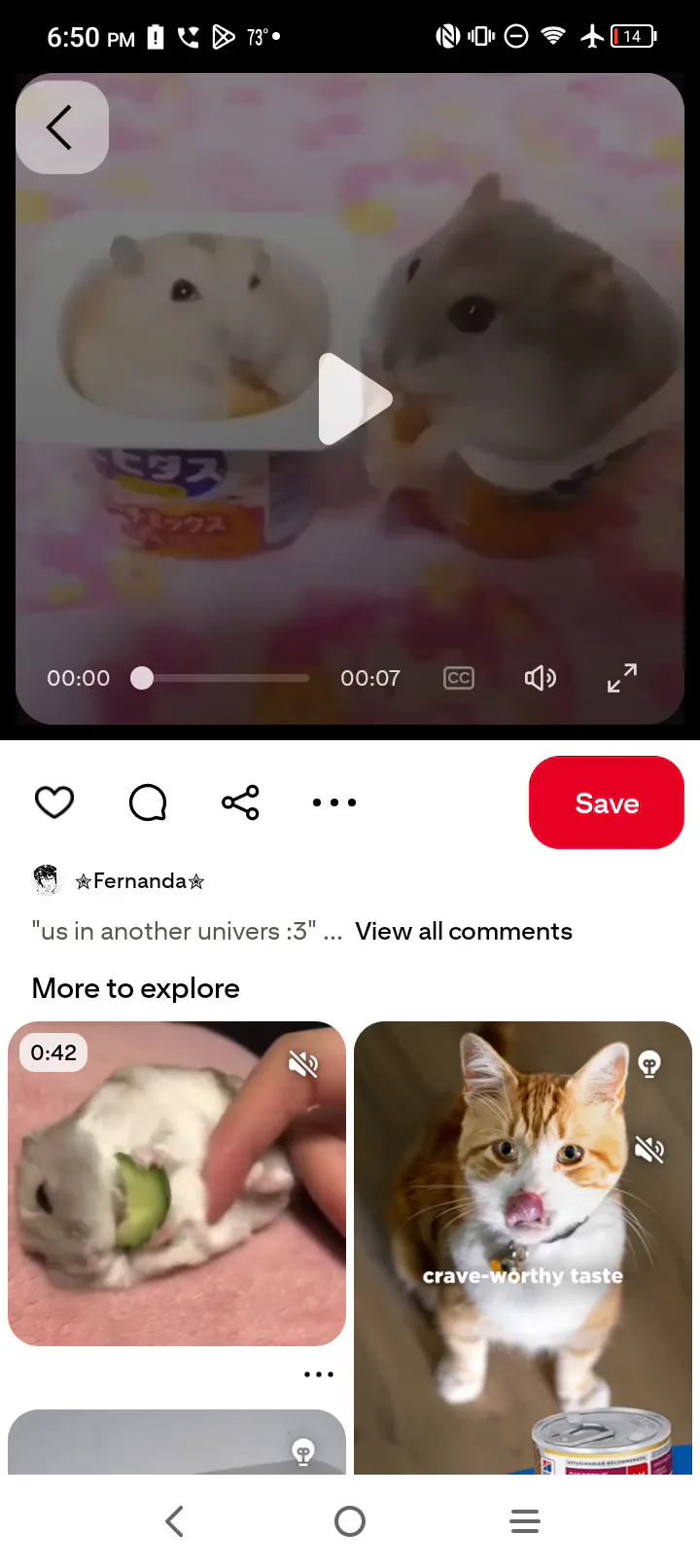
Task: Toggle closed captions on the video
Action: coord(459,678)
